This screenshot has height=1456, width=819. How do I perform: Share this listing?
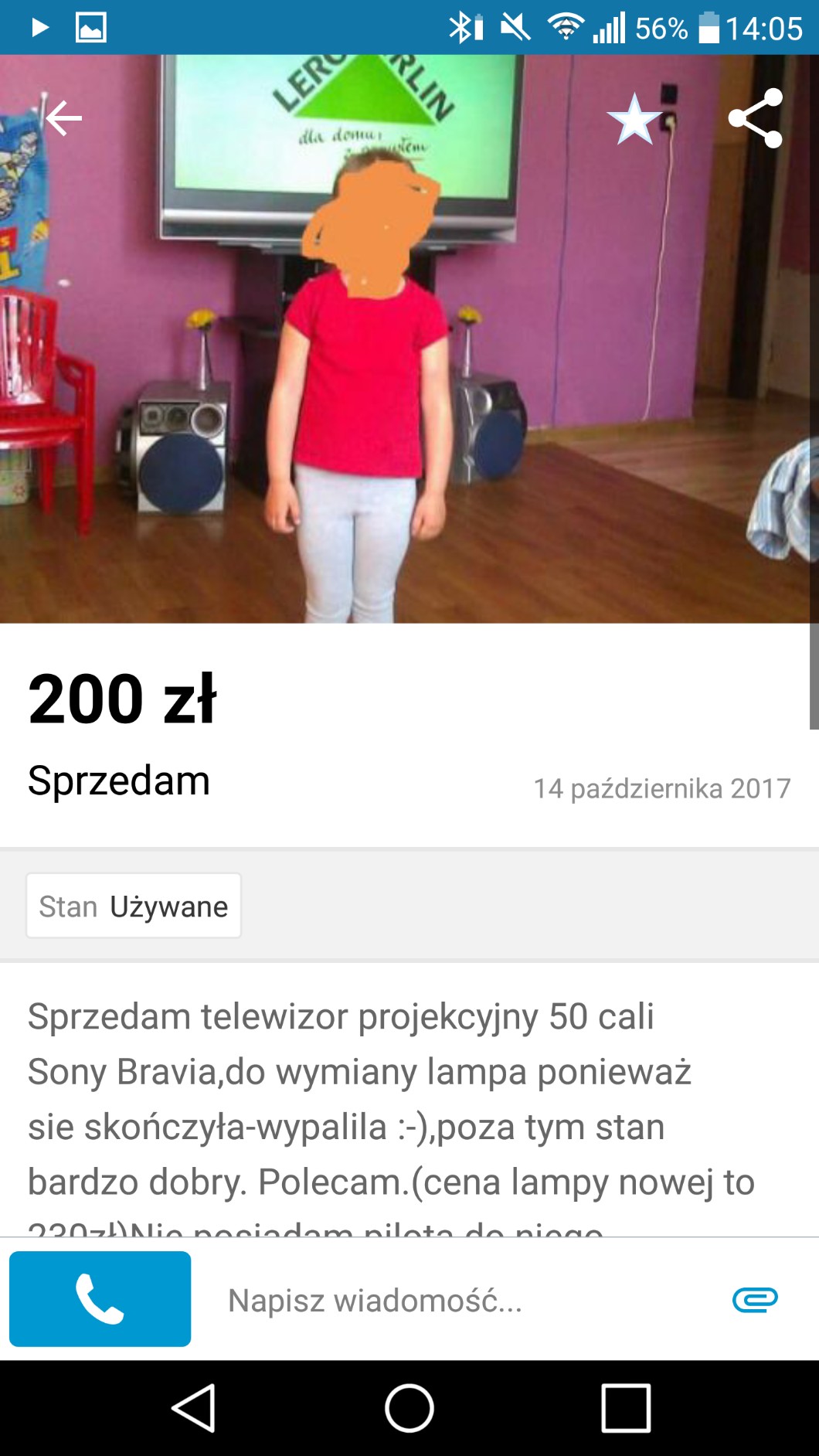click(756, 118)
